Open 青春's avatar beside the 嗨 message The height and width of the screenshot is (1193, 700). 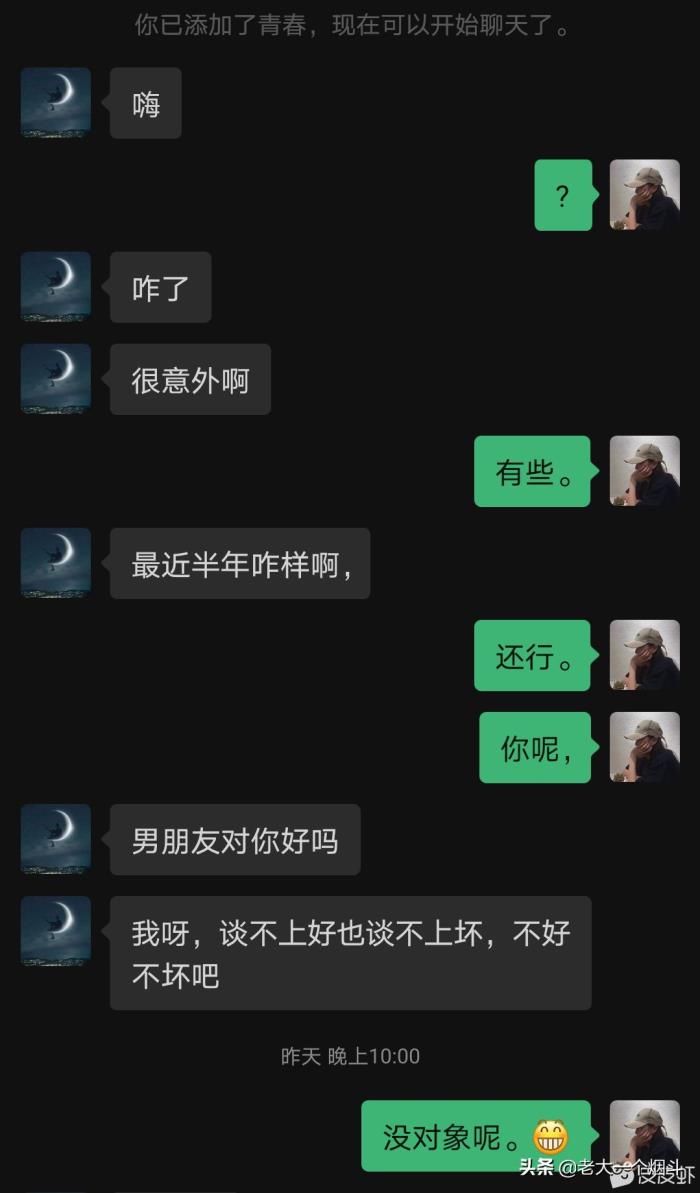(56, 103)
